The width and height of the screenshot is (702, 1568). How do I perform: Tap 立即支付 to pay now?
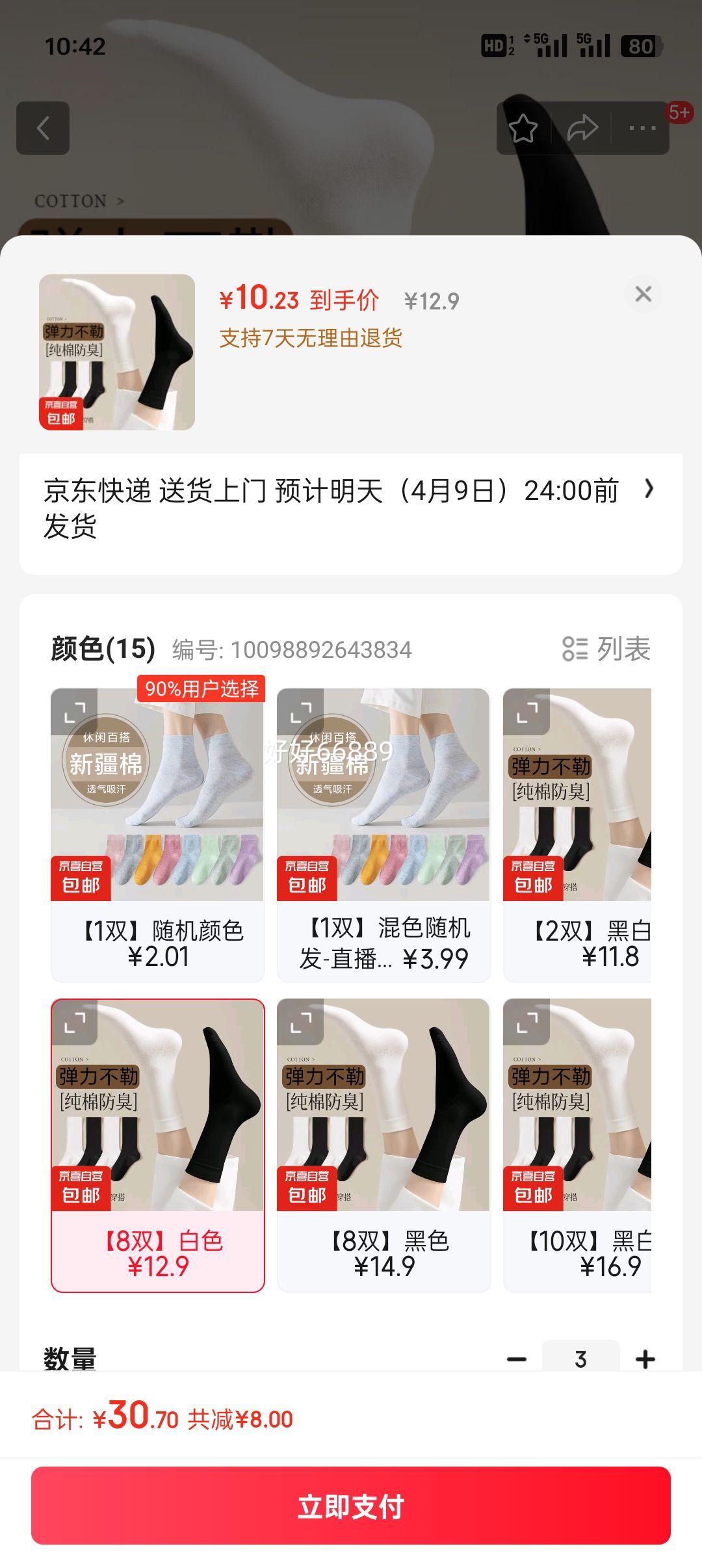[351, 1506]
